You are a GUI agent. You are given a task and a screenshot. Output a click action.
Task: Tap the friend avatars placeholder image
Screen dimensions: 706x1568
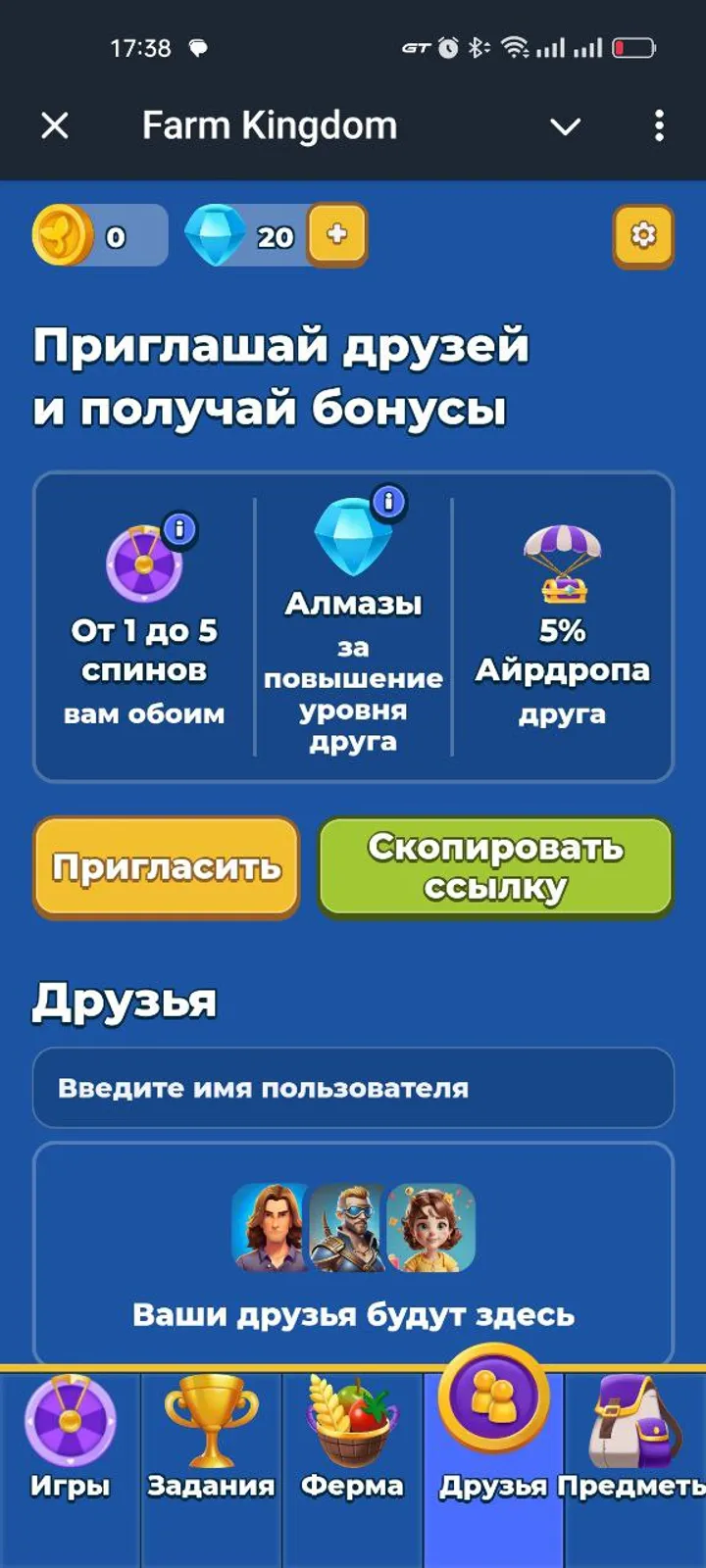(353, 1225)
